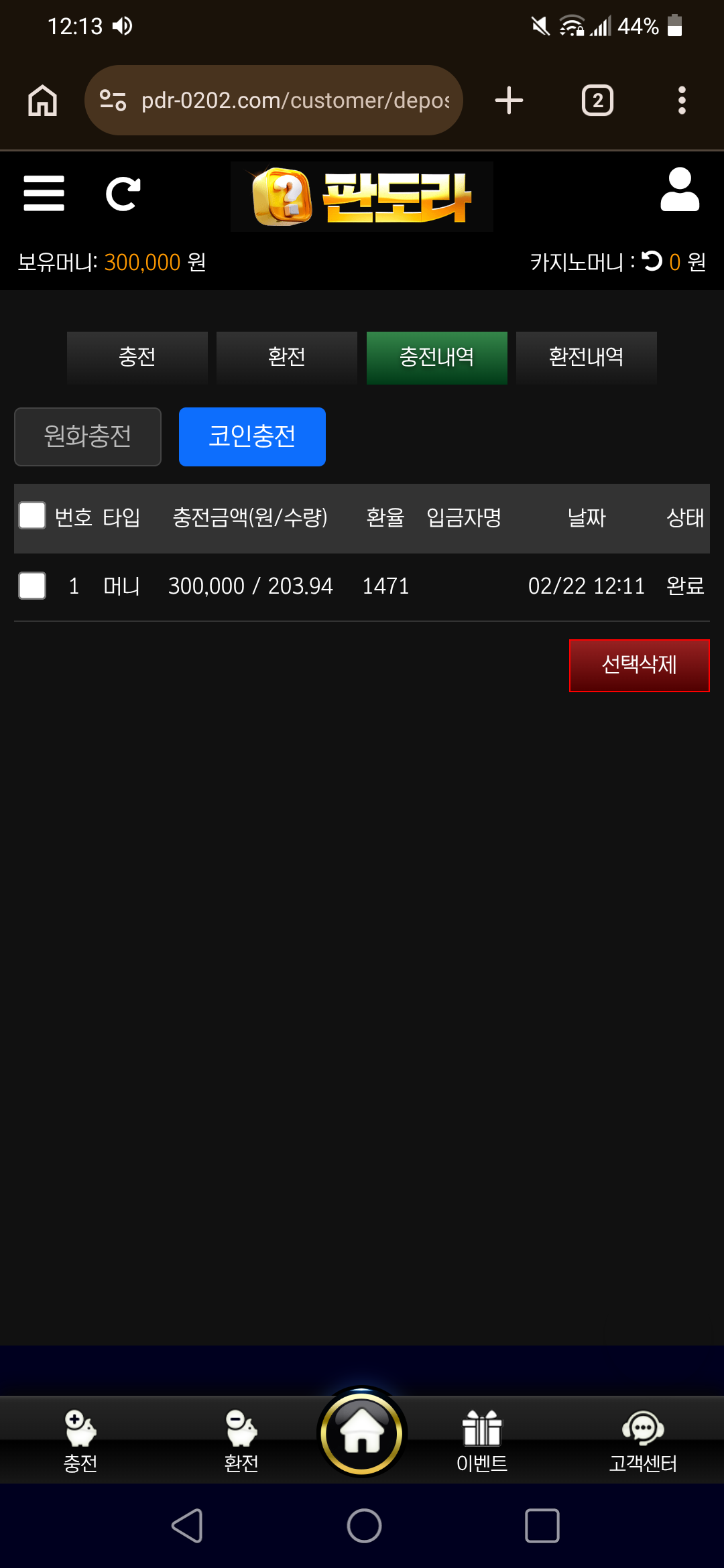This screenshot has width=724, height=1568.
Task: Tap the page refresh icon
Action: pyautogui.click(x=123, y=194)
